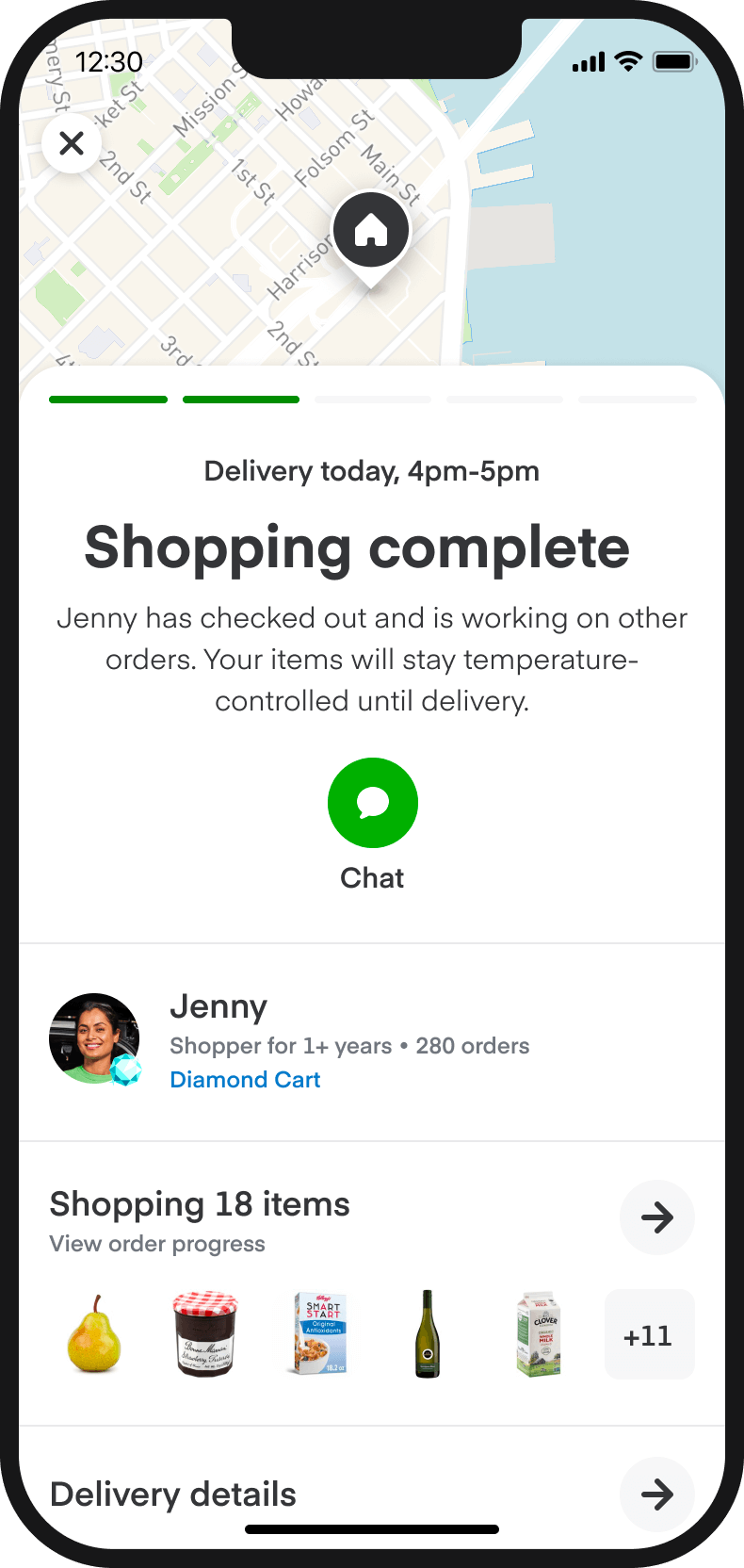Select the pear item thumbnail
744x1568 pixels.
[x=94, y=1334]
